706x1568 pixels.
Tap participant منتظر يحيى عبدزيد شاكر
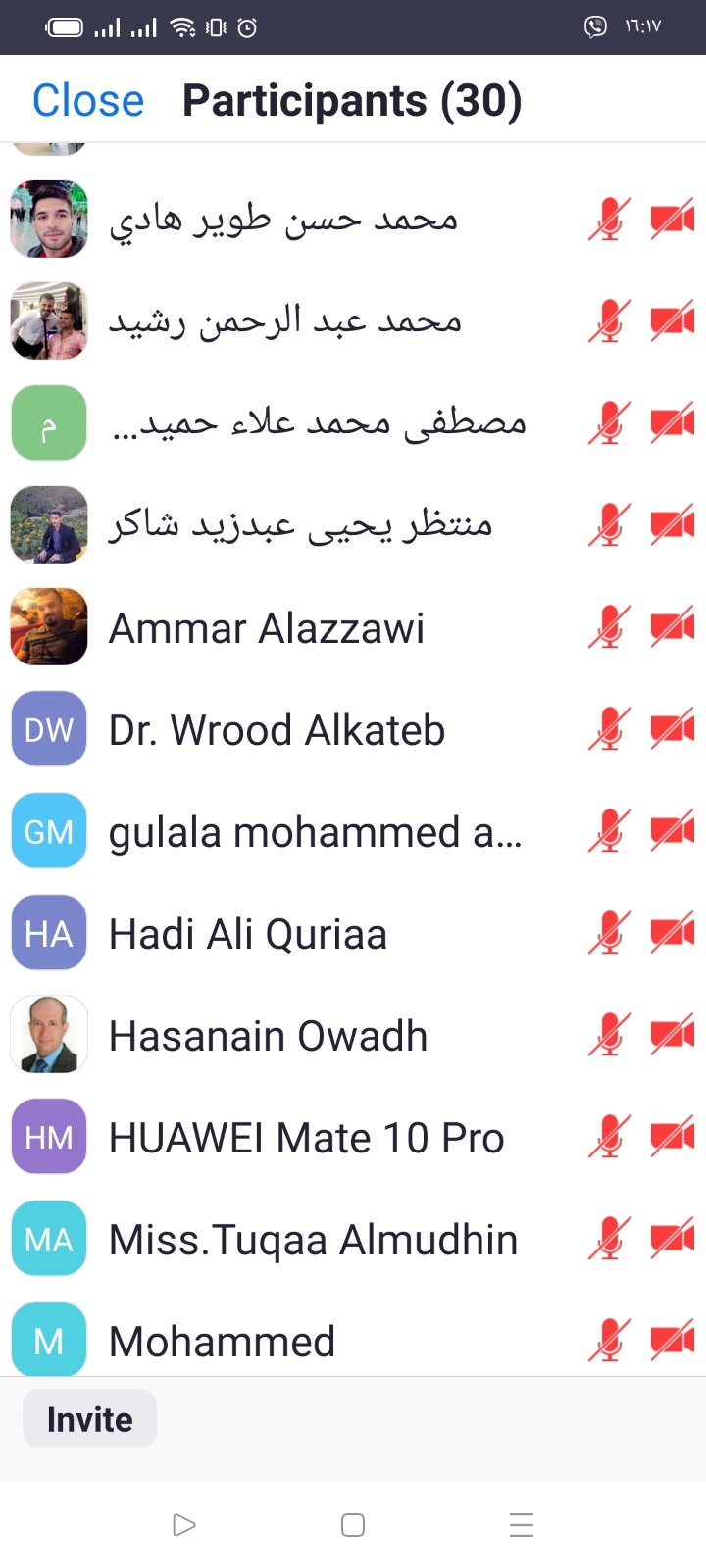tap(300, 526)
